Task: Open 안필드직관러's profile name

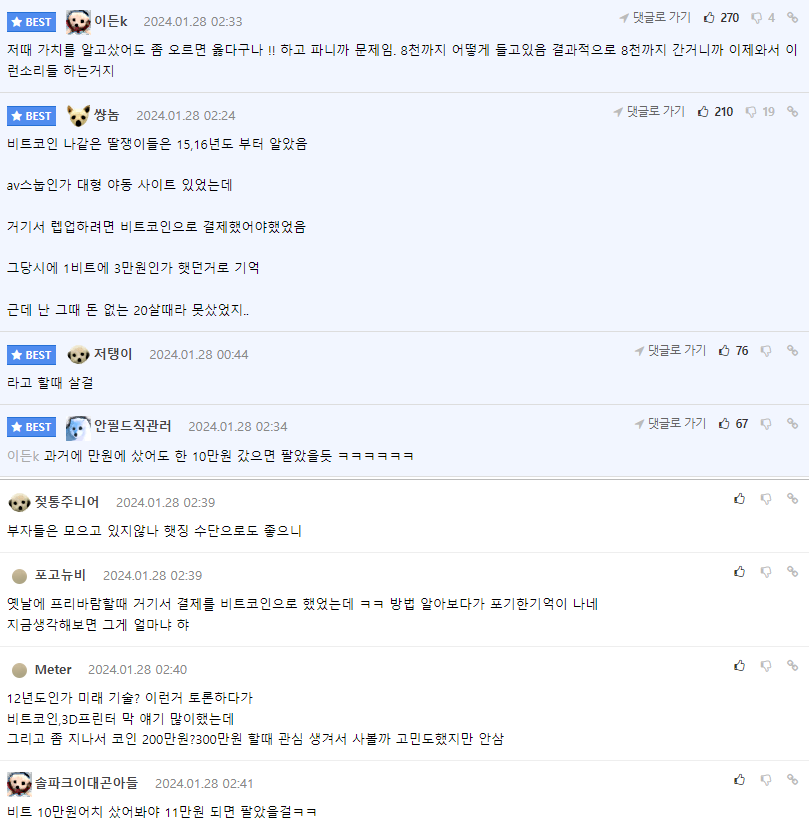Action: (x=133, y=426)
